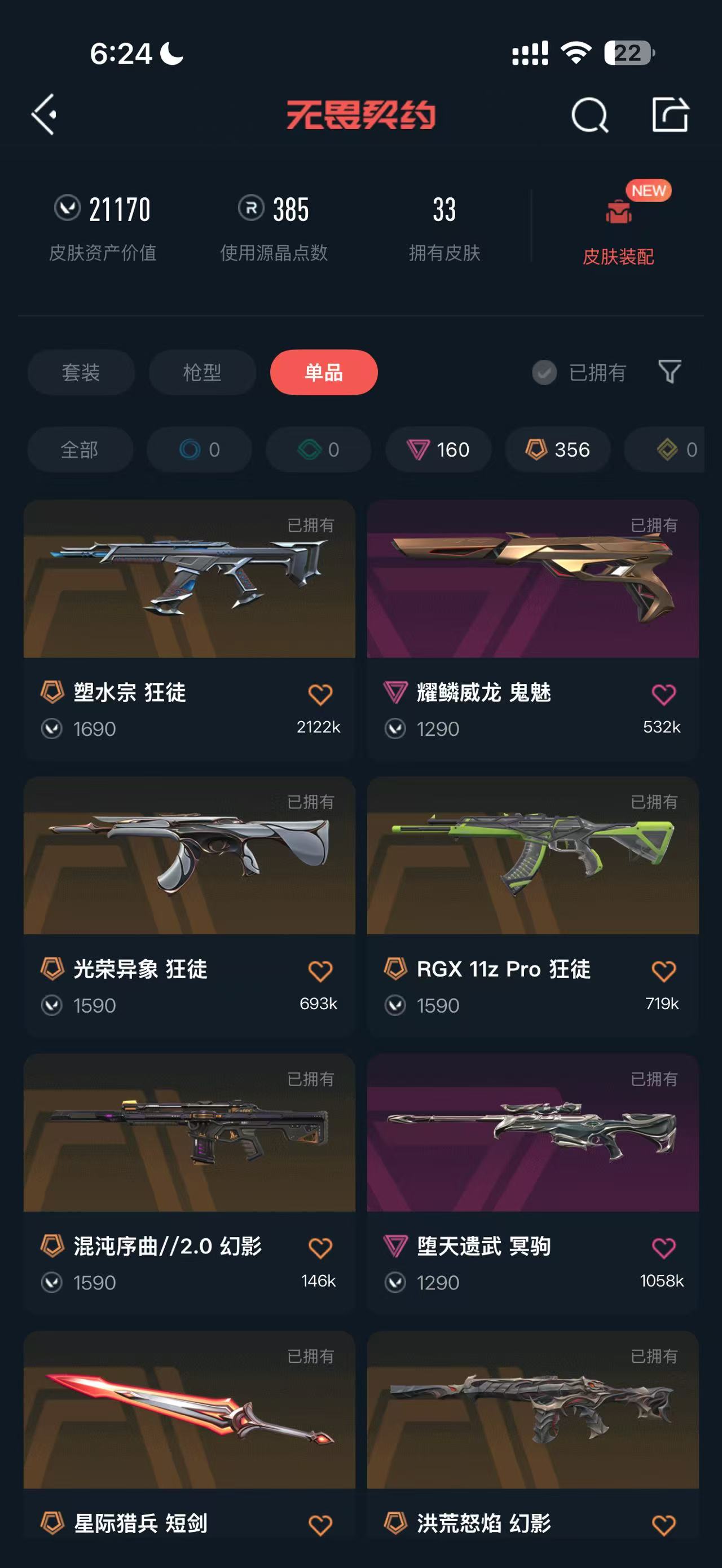
Task: Switch to the 枪型 tab
Action: pos(202,372)
